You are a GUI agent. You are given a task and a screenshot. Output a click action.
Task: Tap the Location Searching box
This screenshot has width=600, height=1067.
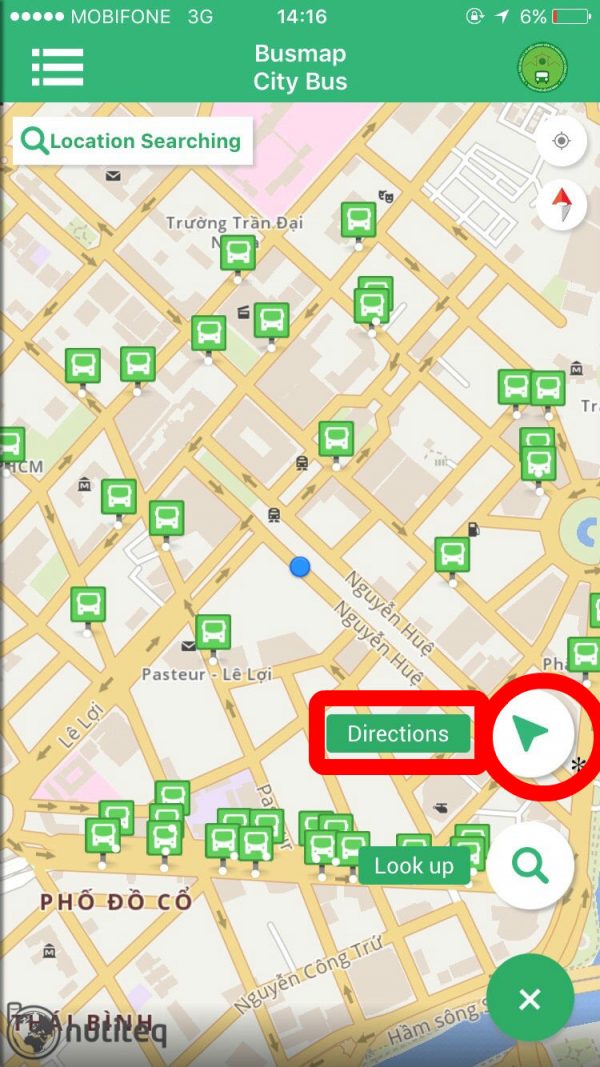[x=132, y=141]
